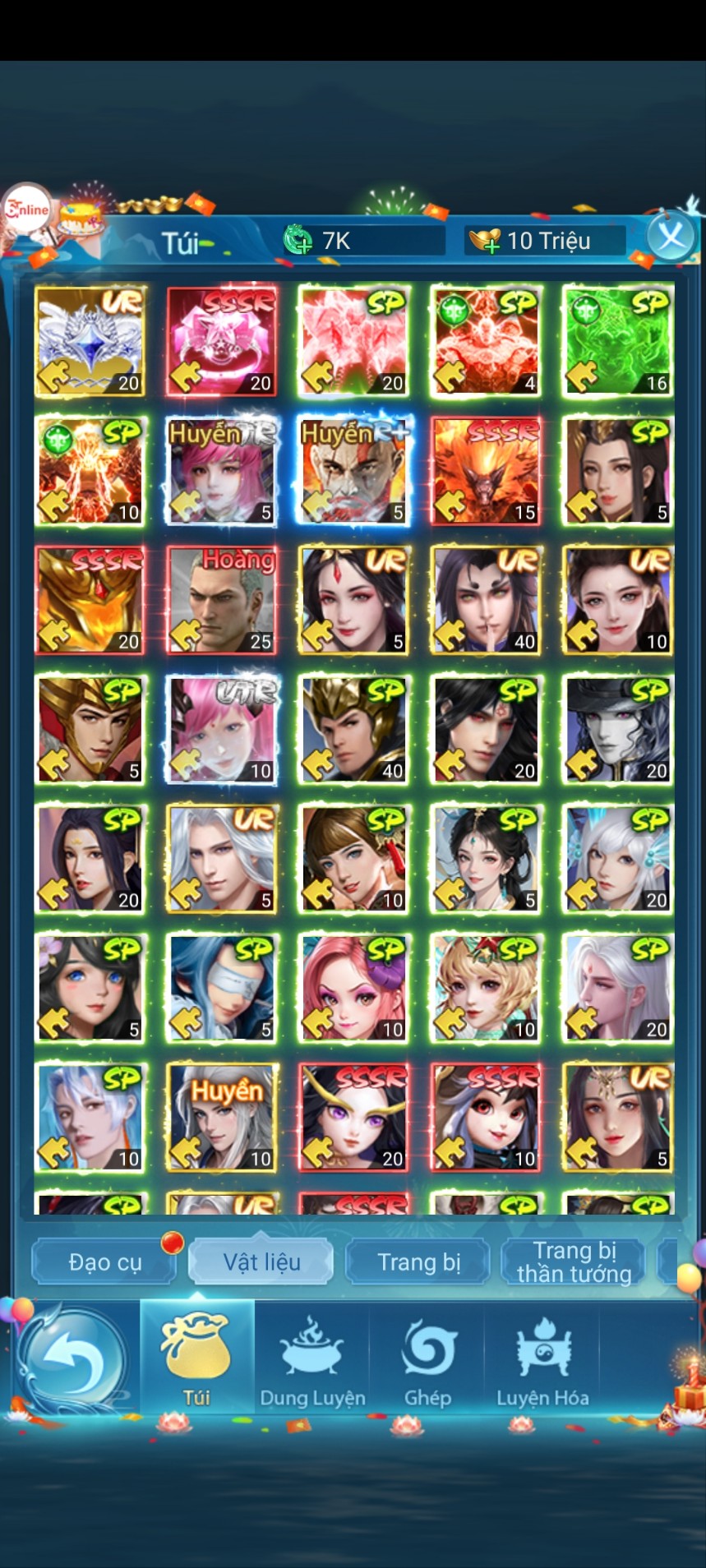
Task: Switch to the Trang bị tab
Action: point(418,1261)
